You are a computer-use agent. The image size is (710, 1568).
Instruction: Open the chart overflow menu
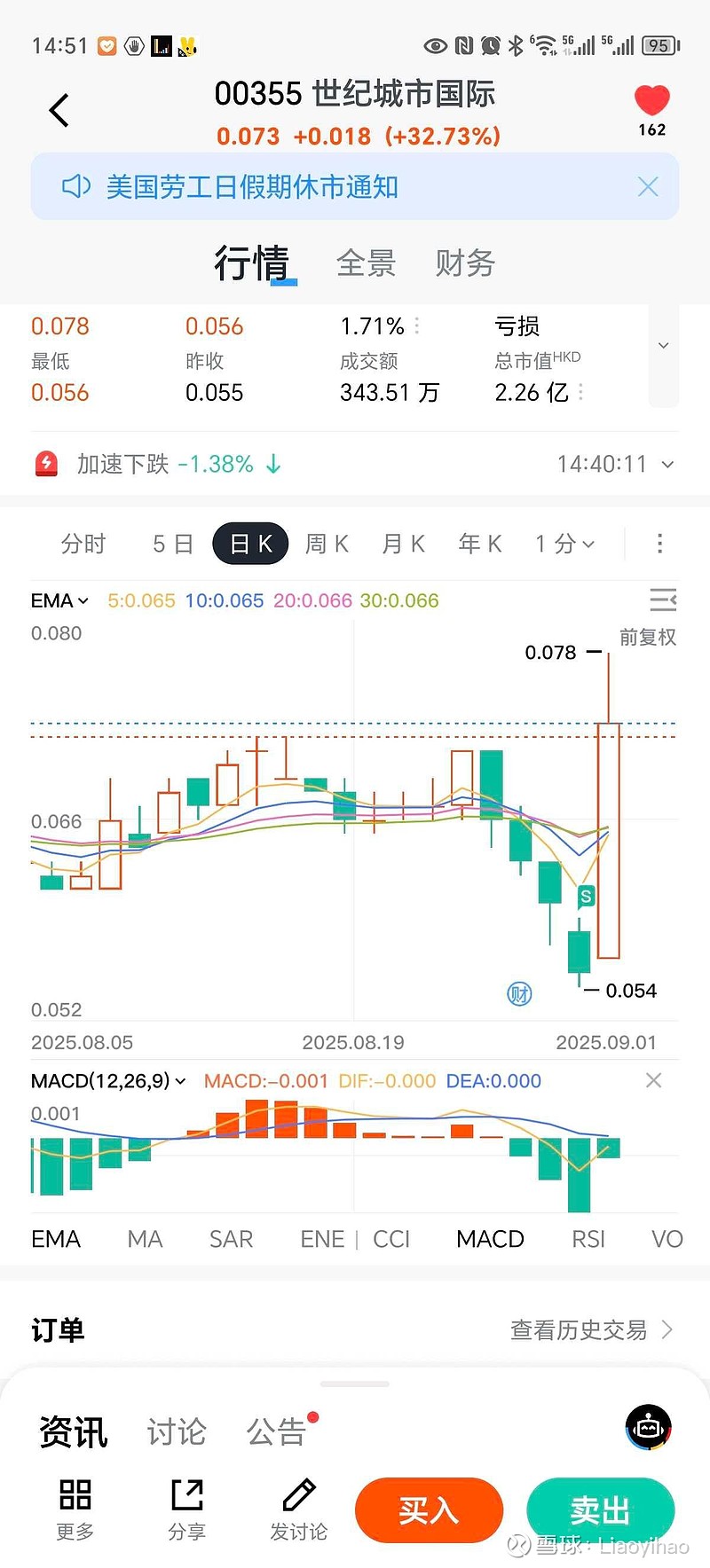click(659, 544)
